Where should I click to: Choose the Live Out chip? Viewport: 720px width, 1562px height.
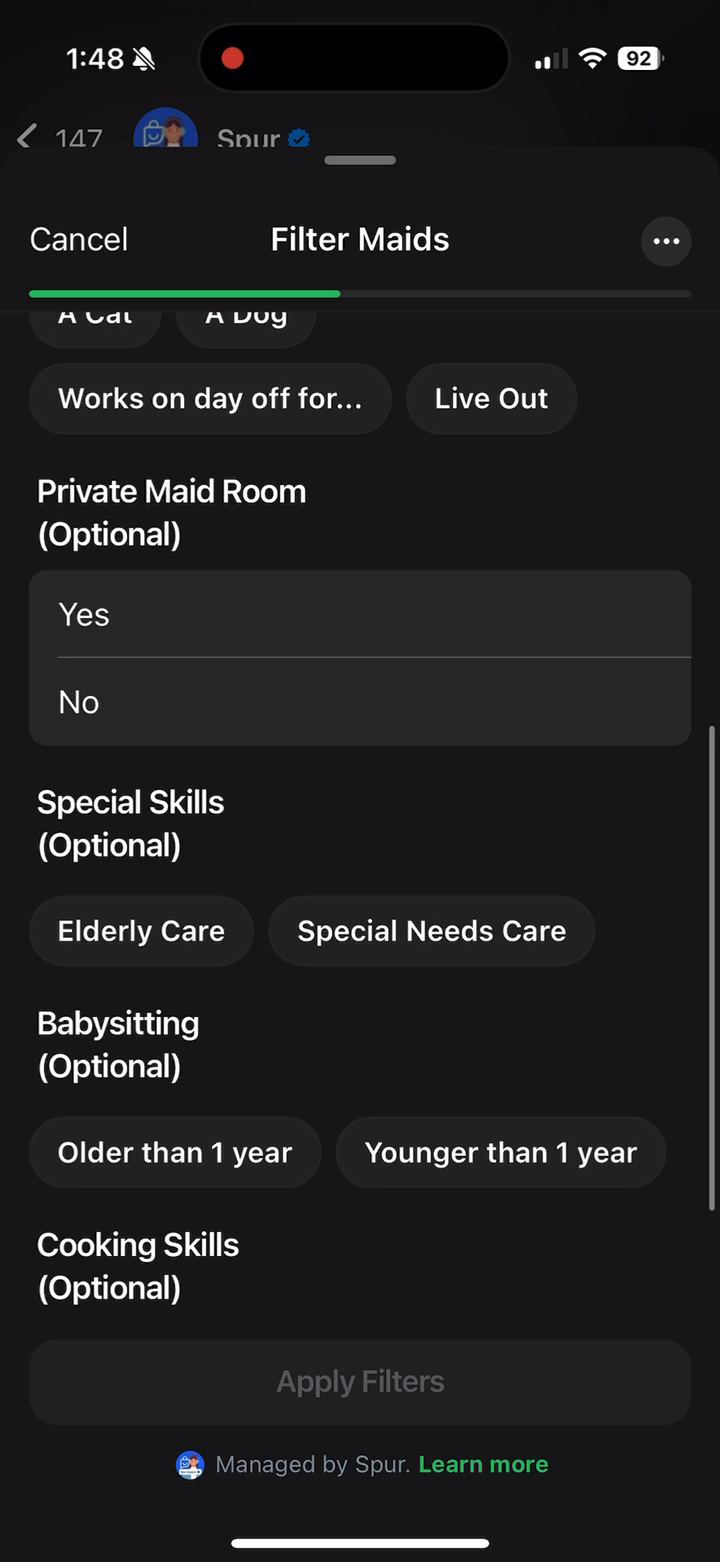491,399
